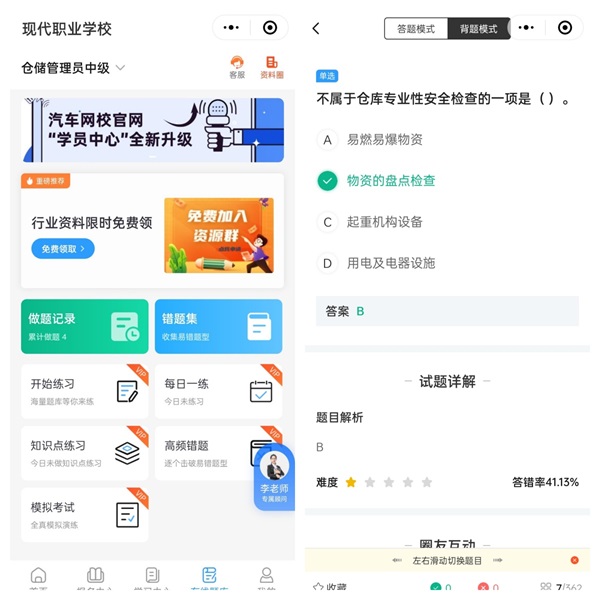Select answer A 易燃易爆物资

[x=384, y=140]
